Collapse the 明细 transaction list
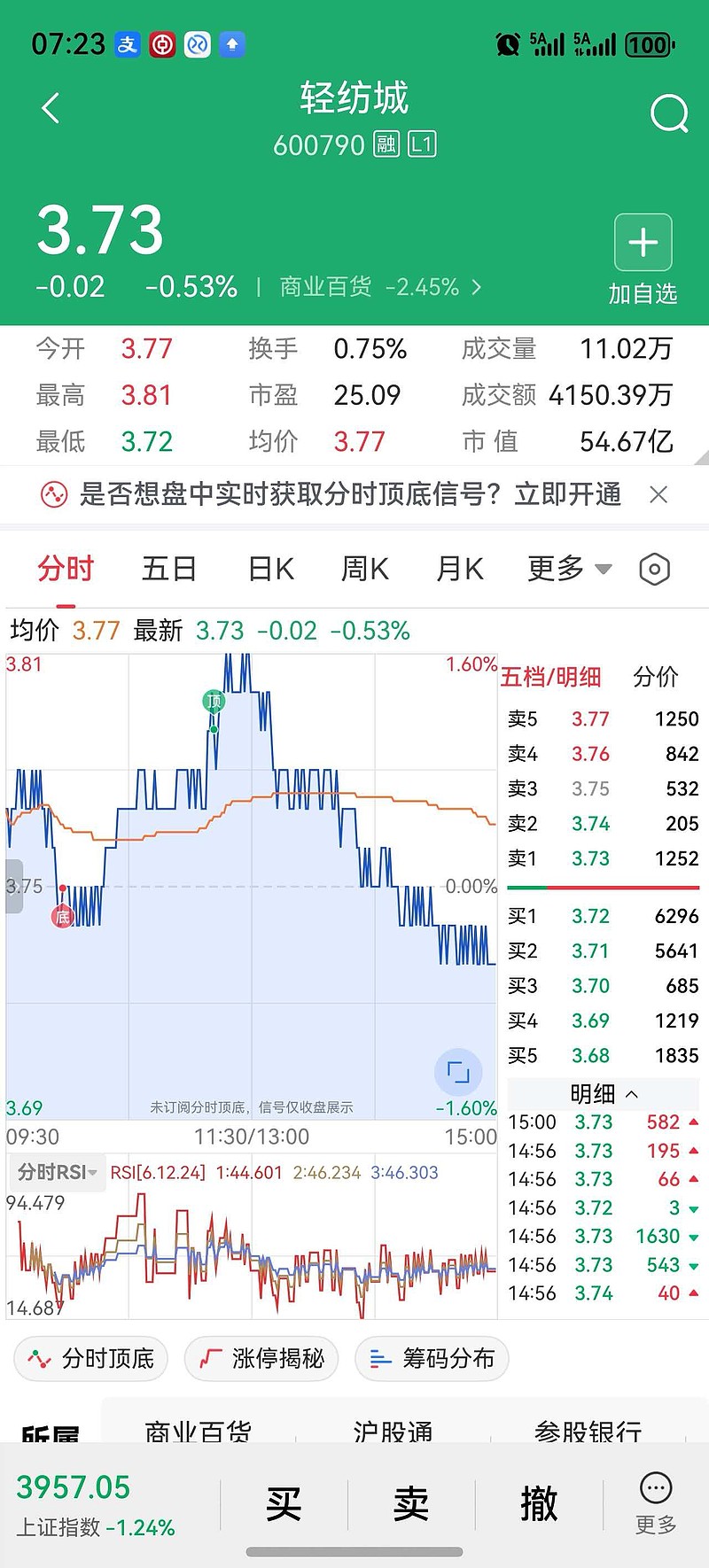The width and height of the screenshot is (709, 1568). pos(630,1093)
